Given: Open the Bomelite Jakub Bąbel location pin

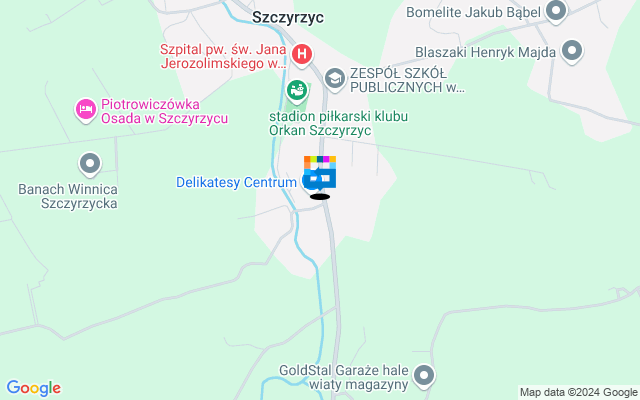Looking at the screenshot, I should click(x=555, y=13).
